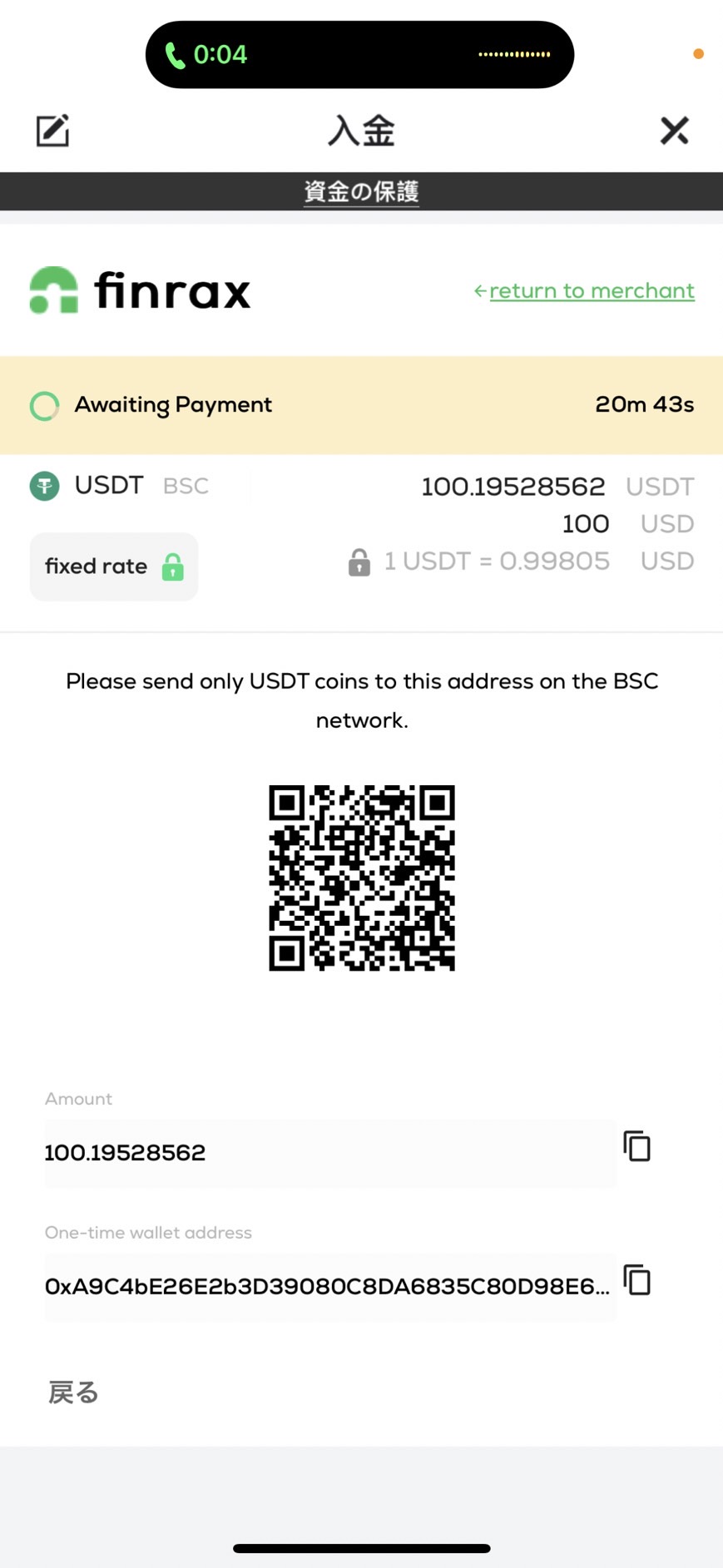Open the 資金の保護 link
This screenshot has height=1568, width=723.
361,191
